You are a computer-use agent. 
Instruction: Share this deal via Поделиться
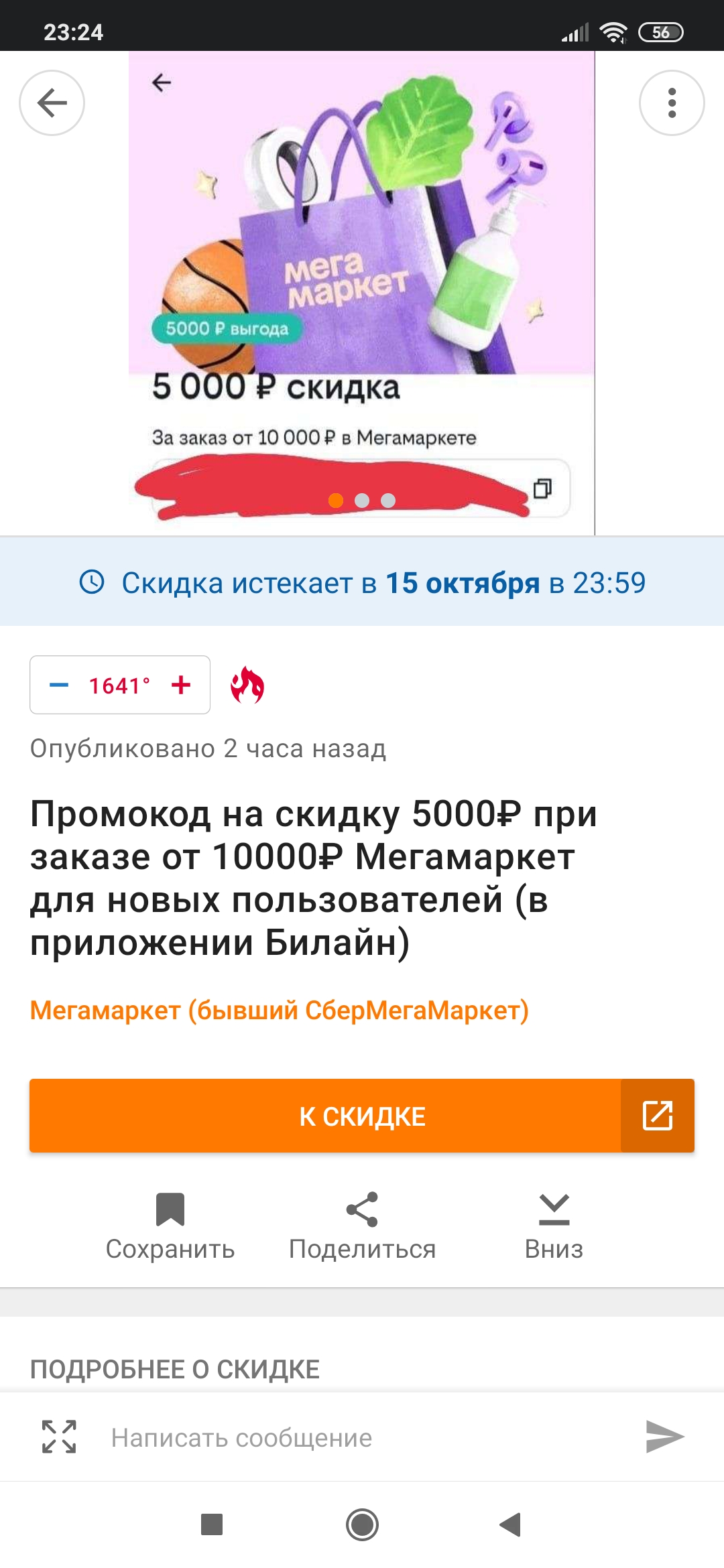tap(362, 1226)
